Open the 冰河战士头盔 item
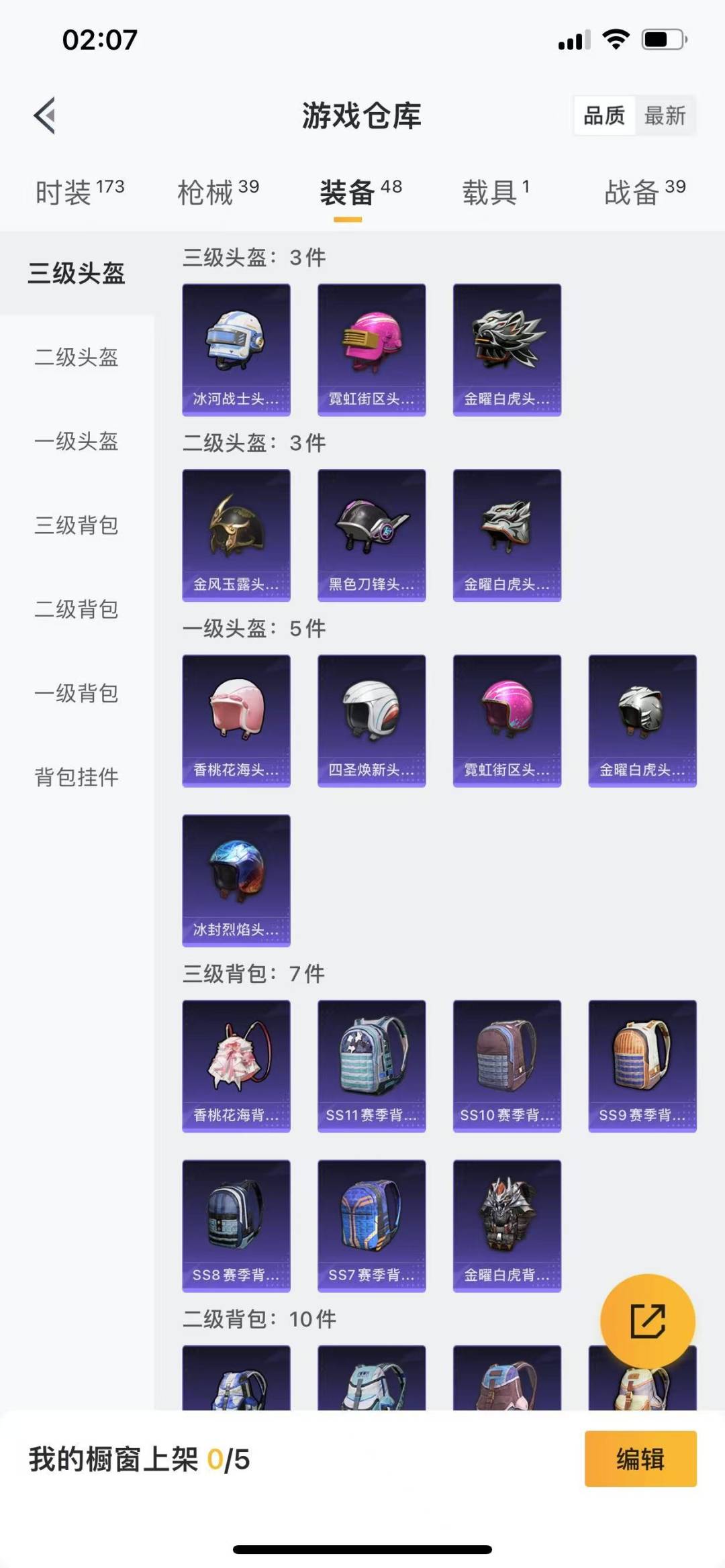Screen dimensions: 725x1568 click(x=236, y=349)
